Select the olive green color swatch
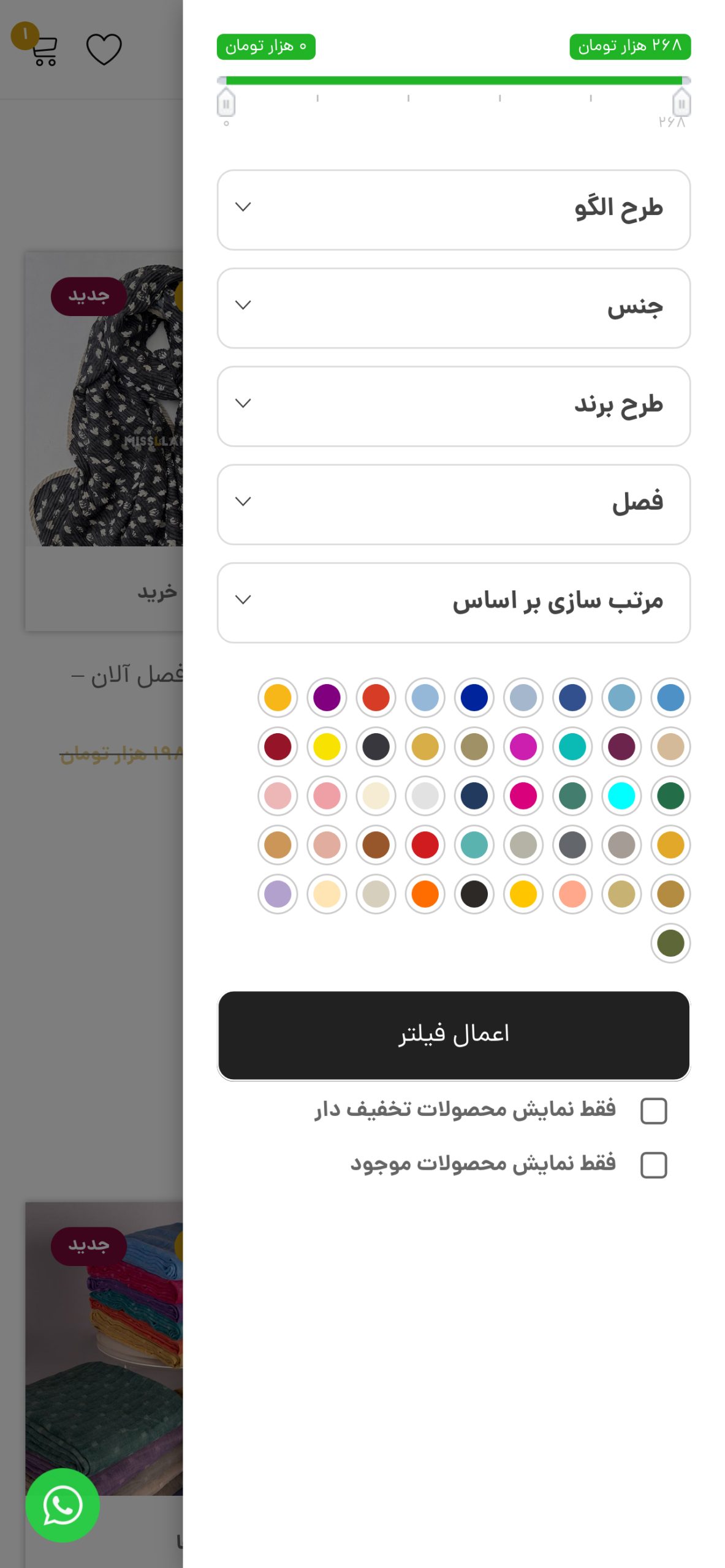Screen dimensions: 725x1568 coord(670,943)
